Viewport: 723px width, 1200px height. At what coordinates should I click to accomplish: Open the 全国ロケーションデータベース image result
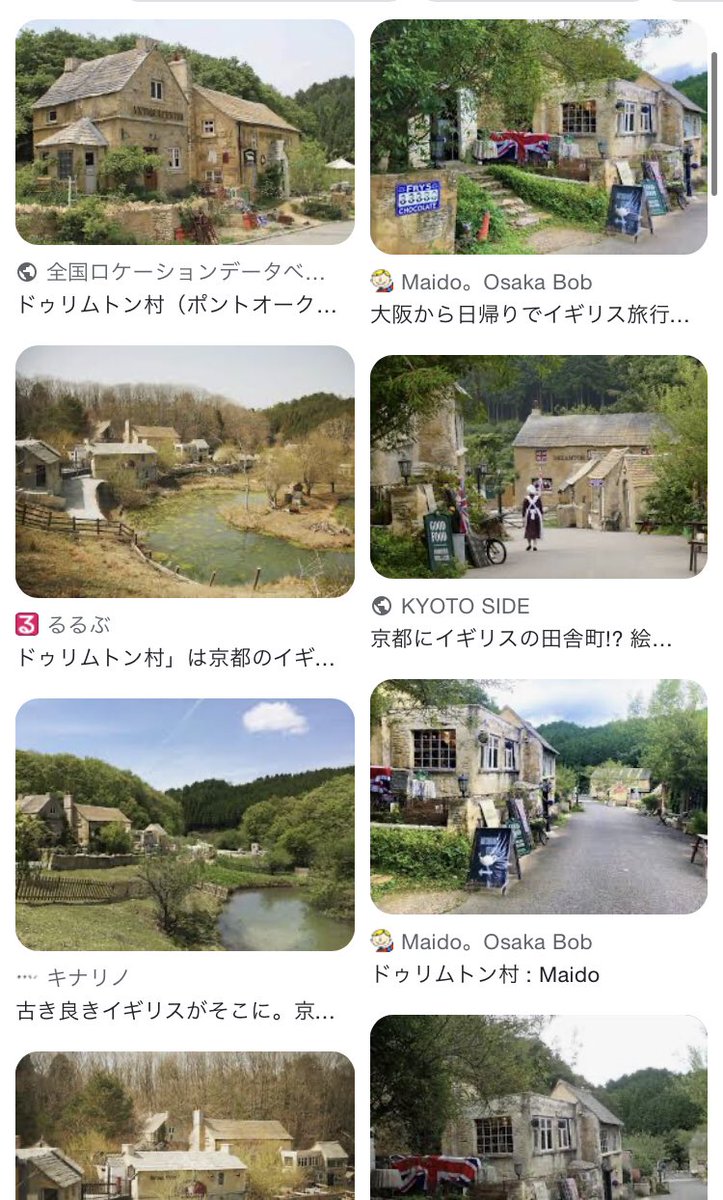click(185, 132)
